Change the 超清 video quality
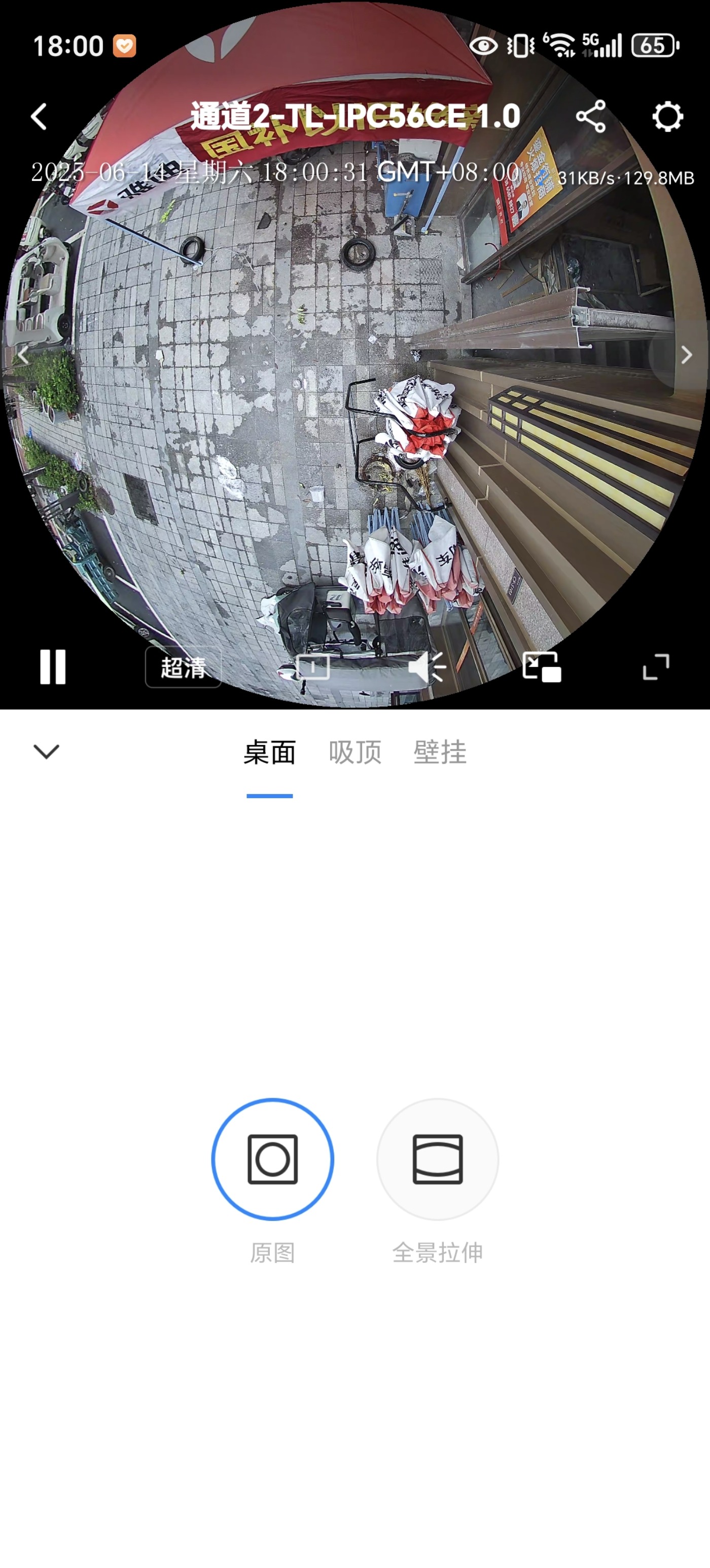The width and height of the screenshot is (710, 1568). (183, 667)
